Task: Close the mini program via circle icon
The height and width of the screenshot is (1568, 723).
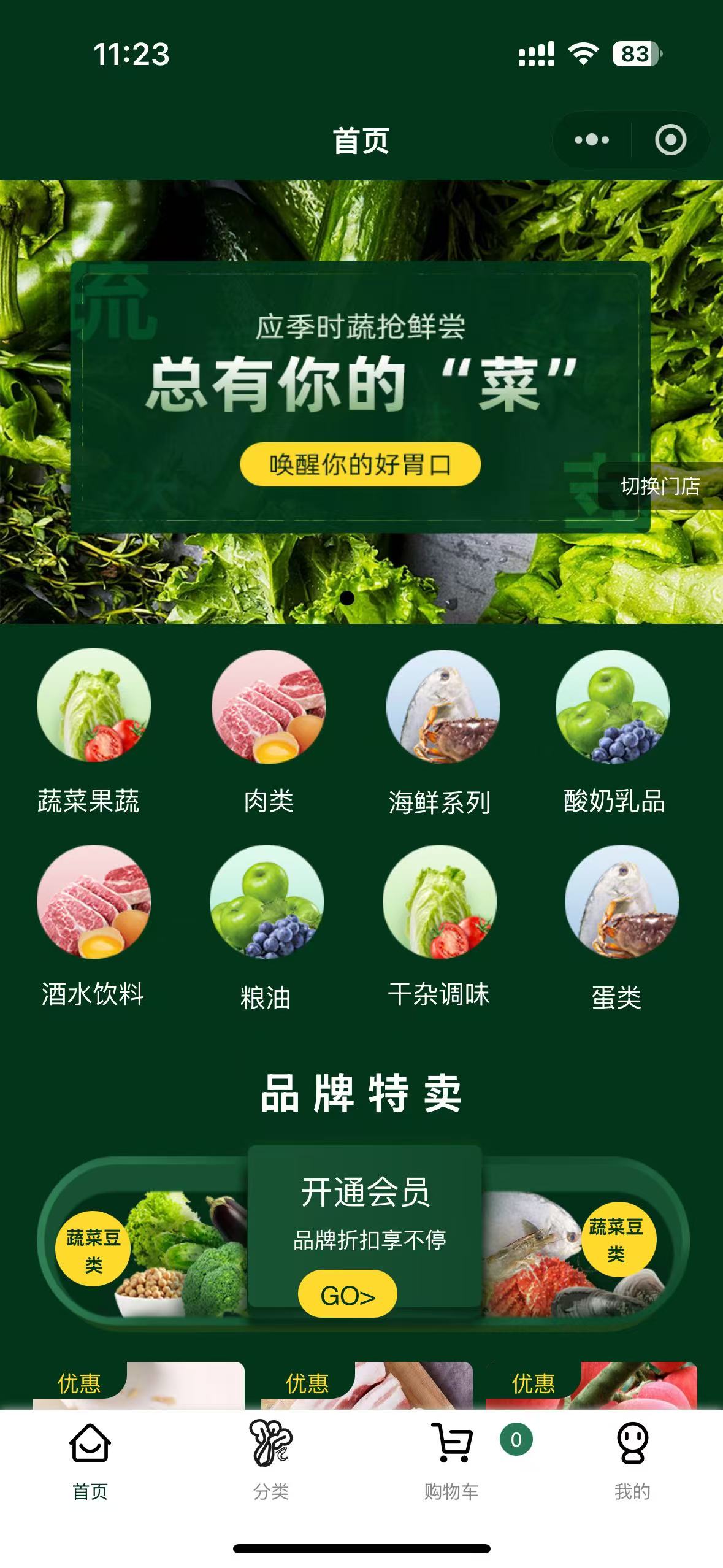Action: pos(670,140)
